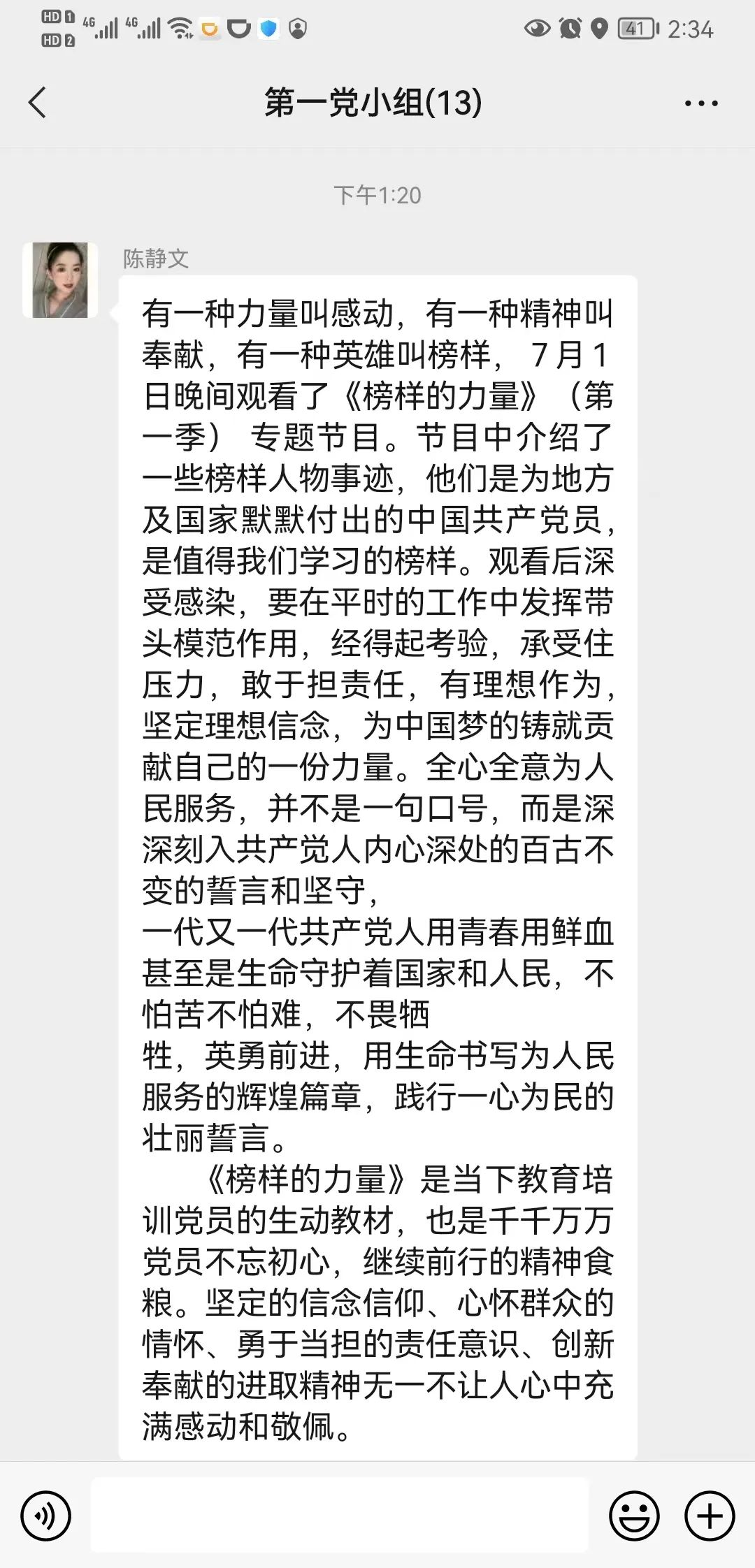Open the group chat overflow menu

(x=700, y=103)
